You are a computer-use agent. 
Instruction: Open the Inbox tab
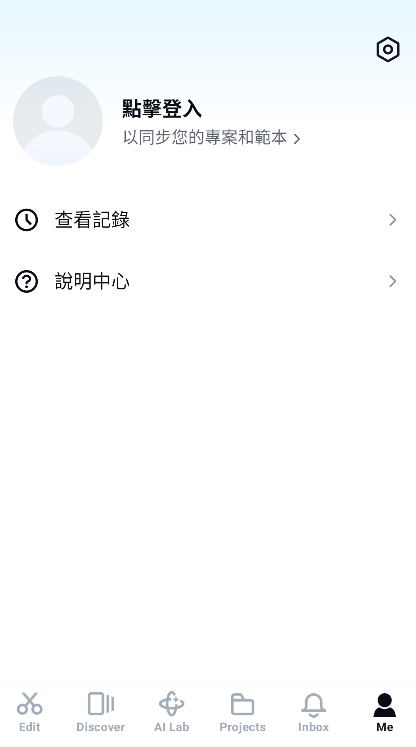point(314,713)
